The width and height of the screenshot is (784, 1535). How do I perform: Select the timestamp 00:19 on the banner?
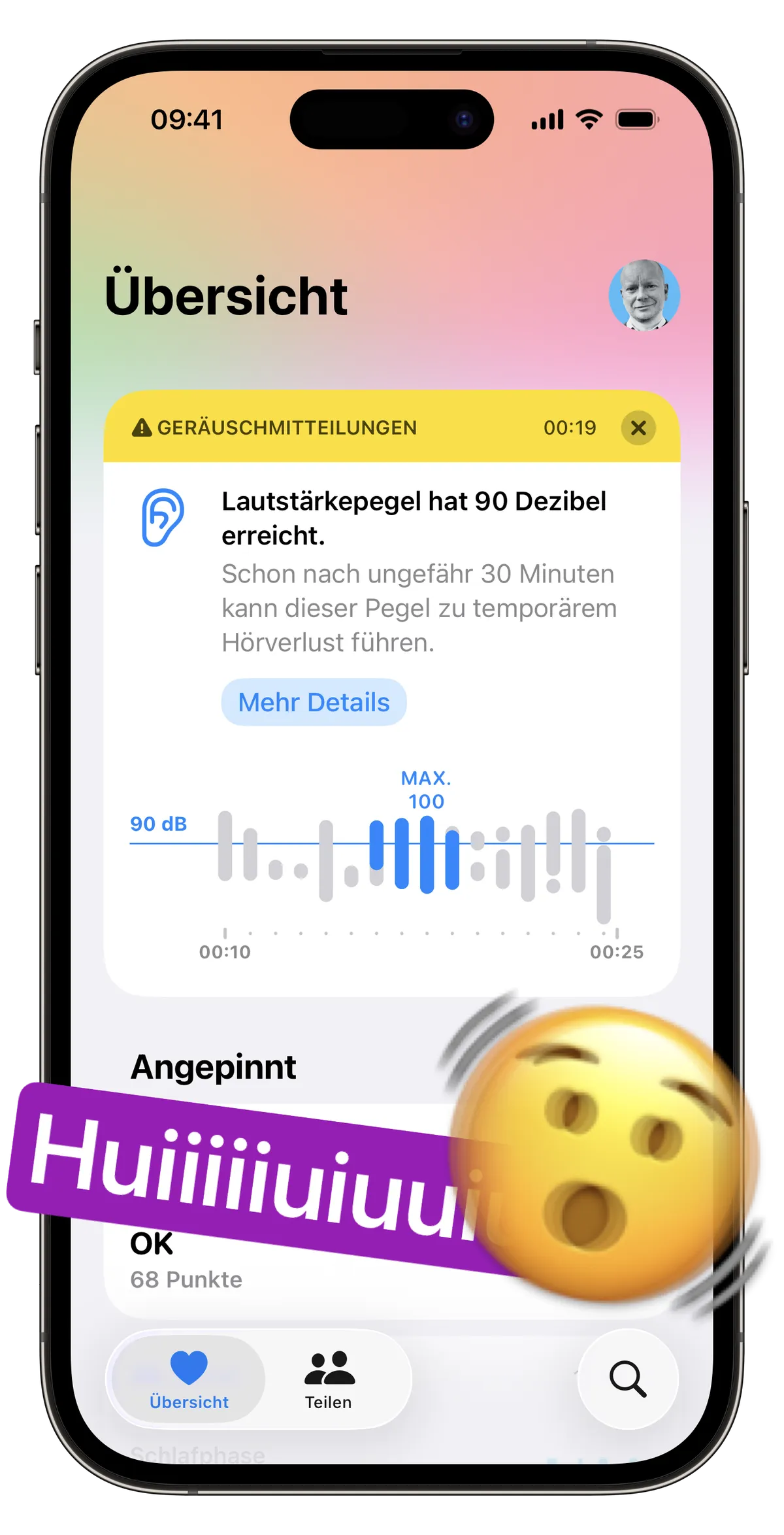[571, 428]
